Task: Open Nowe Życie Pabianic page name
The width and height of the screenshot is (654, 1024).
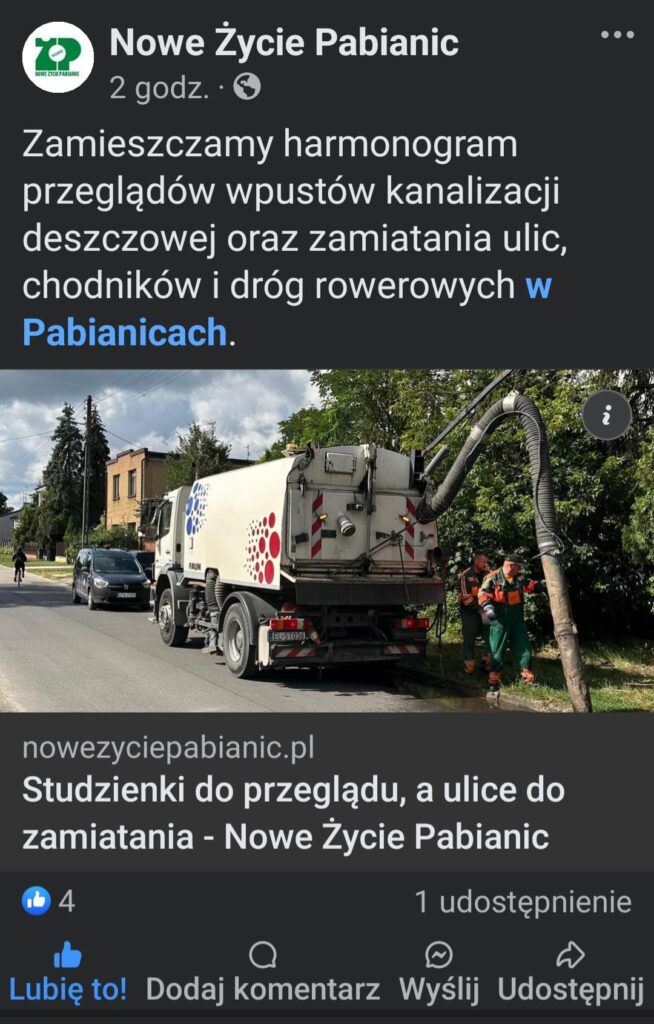Action: (x=284, y=43)
